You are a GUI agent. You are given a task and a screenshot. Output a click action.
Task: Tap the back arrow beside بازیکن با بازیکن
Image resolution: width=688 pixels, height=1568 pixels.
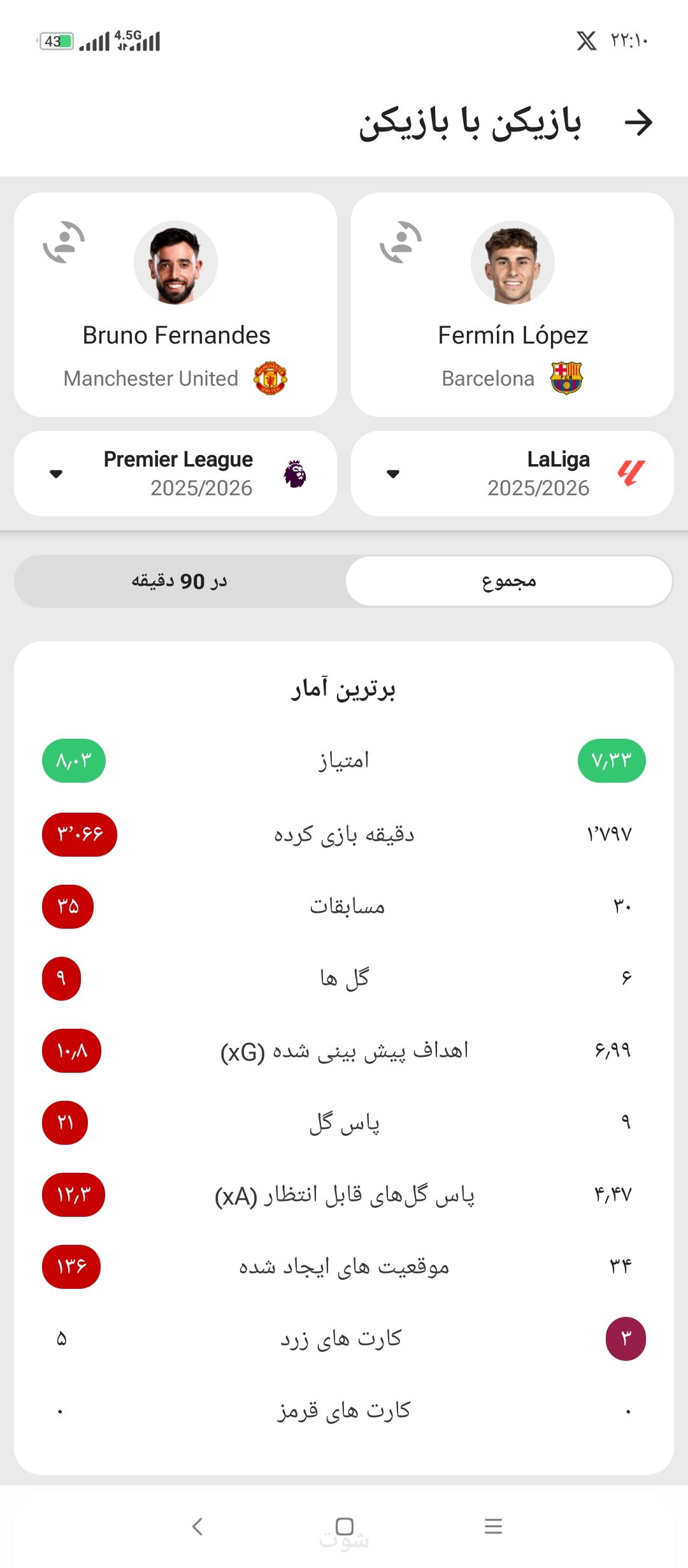638,122
